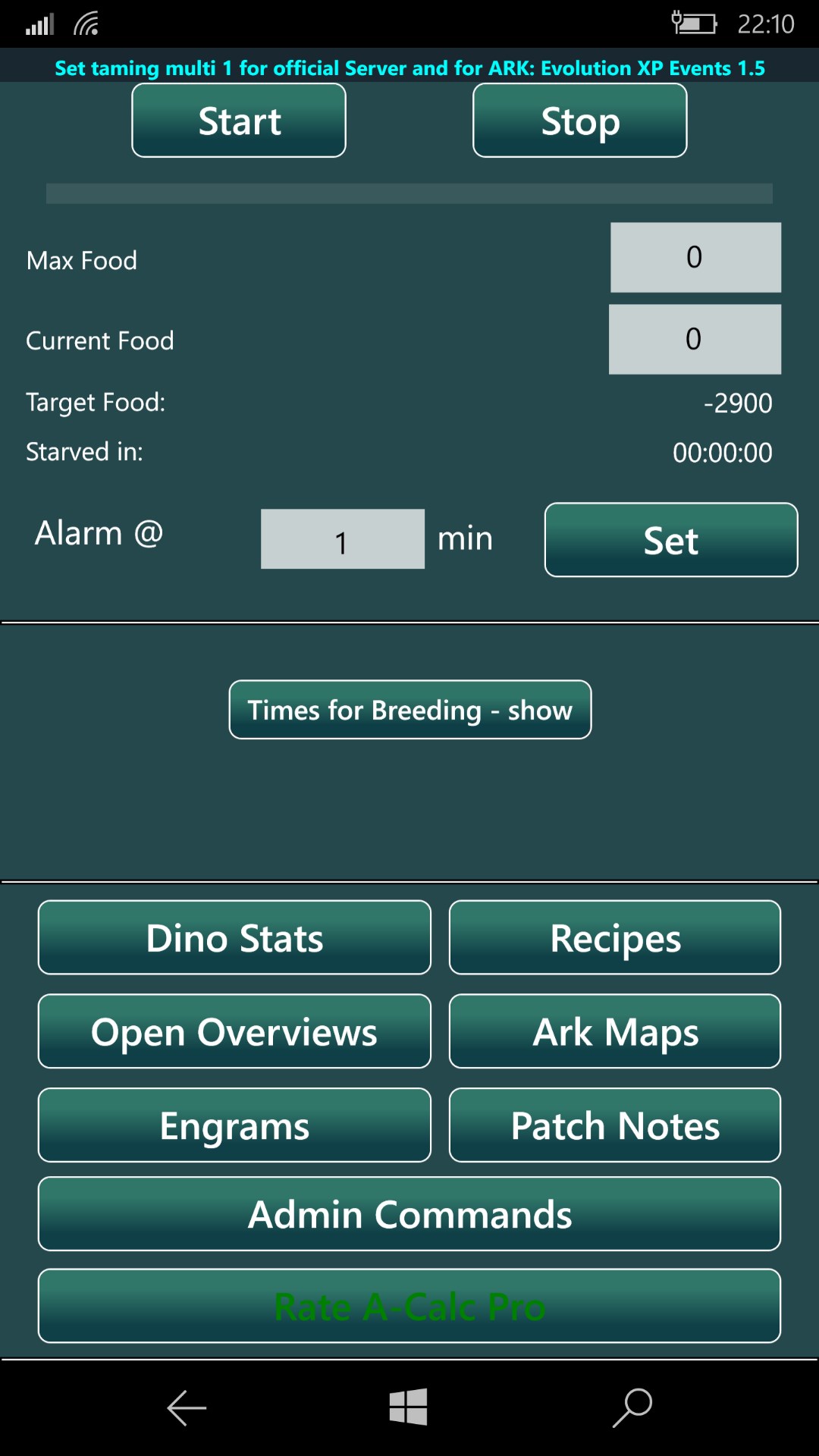
Task: Read the Patch Notes
Action: 614,1125
